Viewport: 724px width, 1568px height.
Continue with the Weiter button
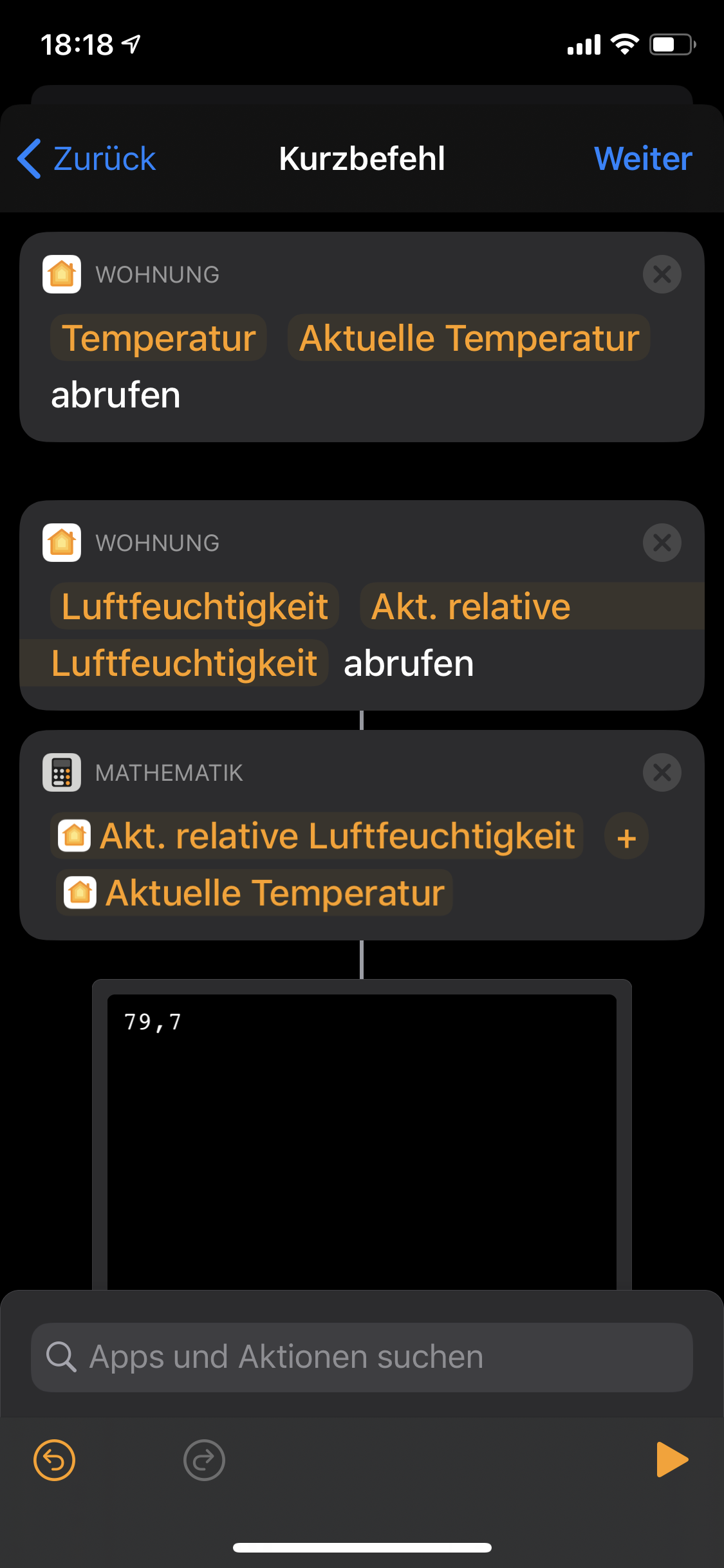pos(642,159)
